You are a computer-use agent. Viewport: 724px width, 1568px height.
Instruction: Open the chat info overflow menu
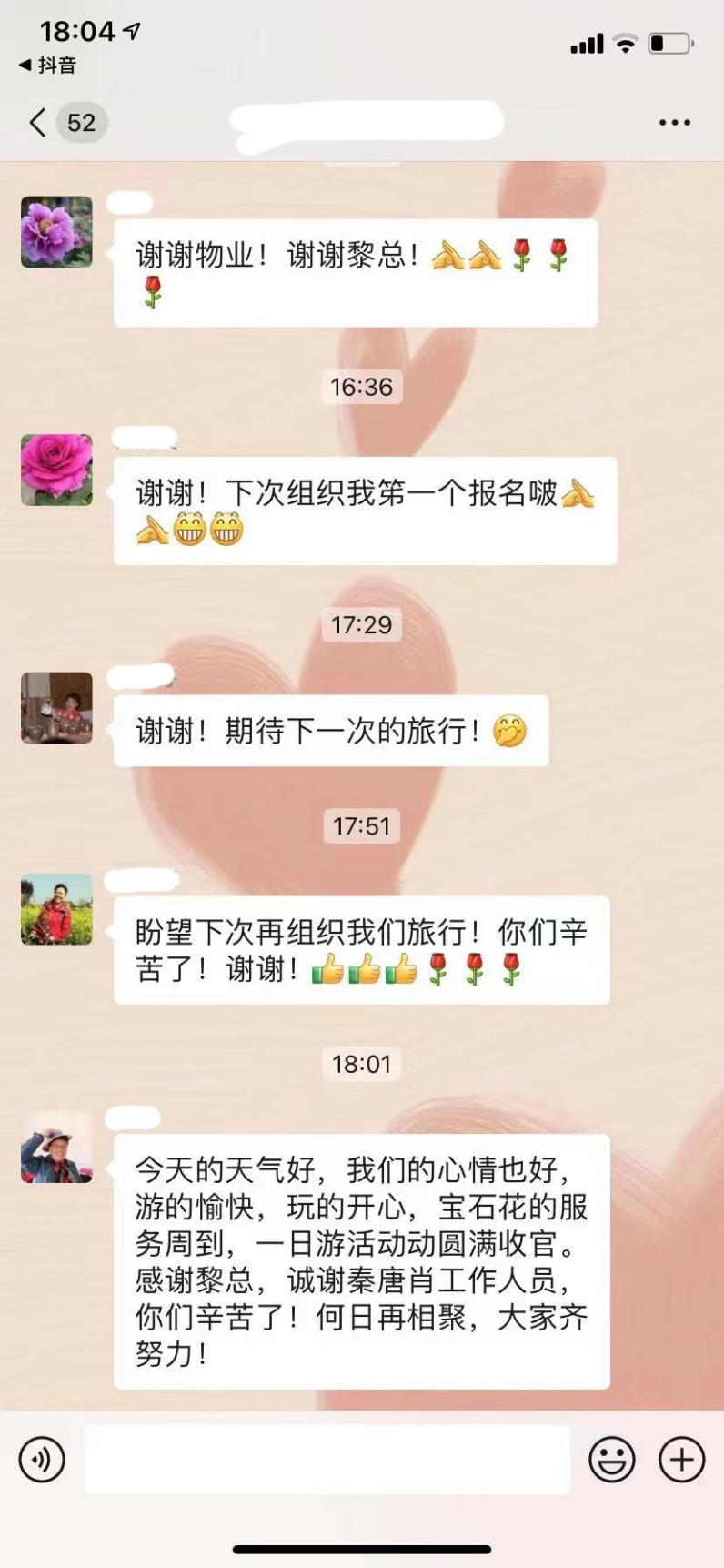(x=674, y=123)
